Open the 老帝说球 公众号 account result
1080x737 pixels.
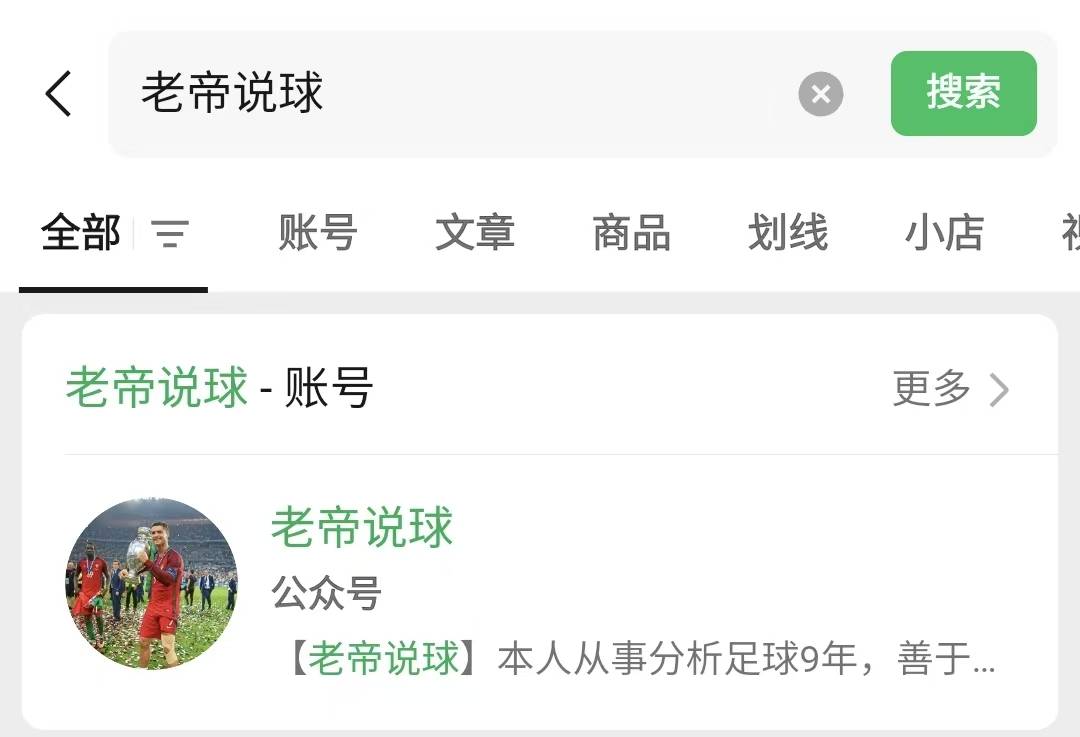click(x=540, y=585)
